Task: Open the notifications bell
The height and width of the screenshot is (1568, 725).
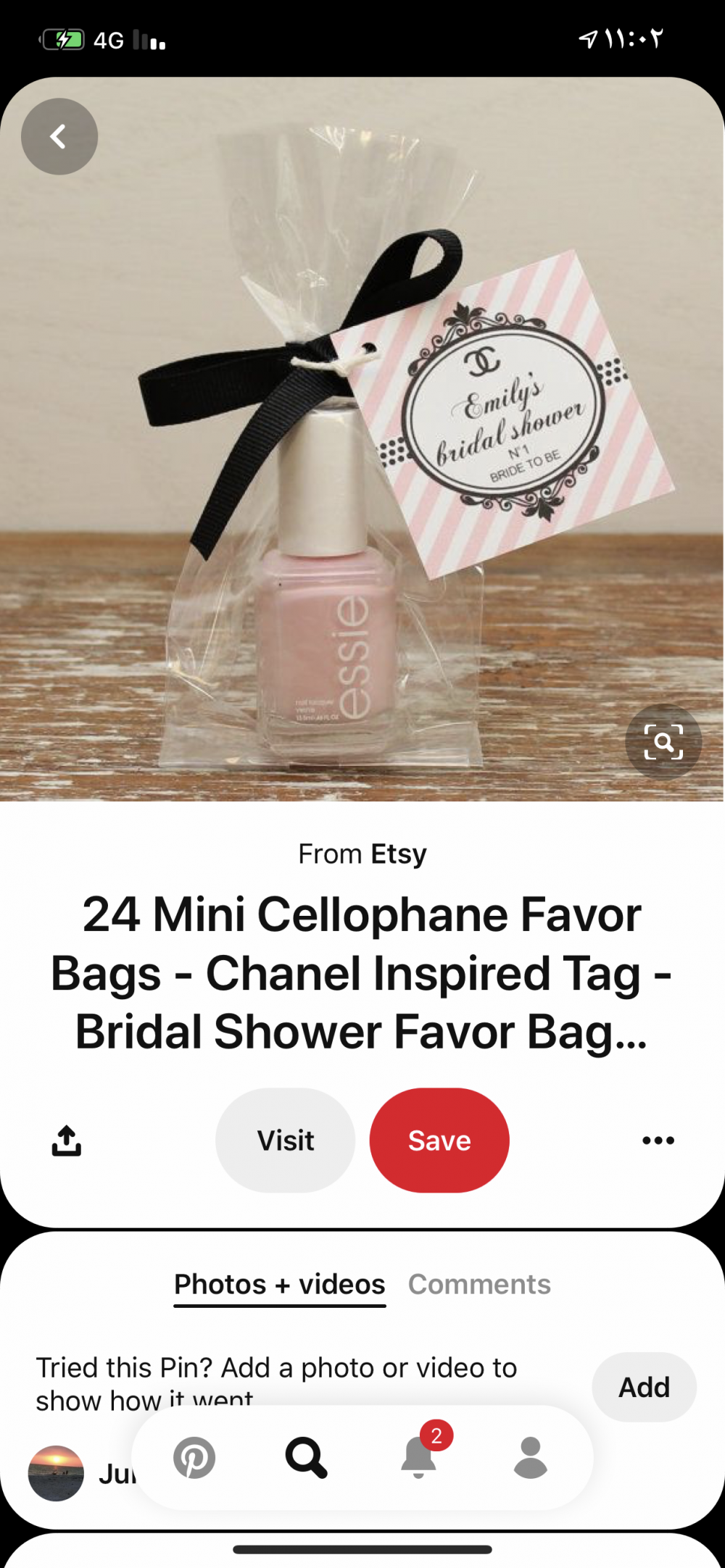Action: [419, 1456]
